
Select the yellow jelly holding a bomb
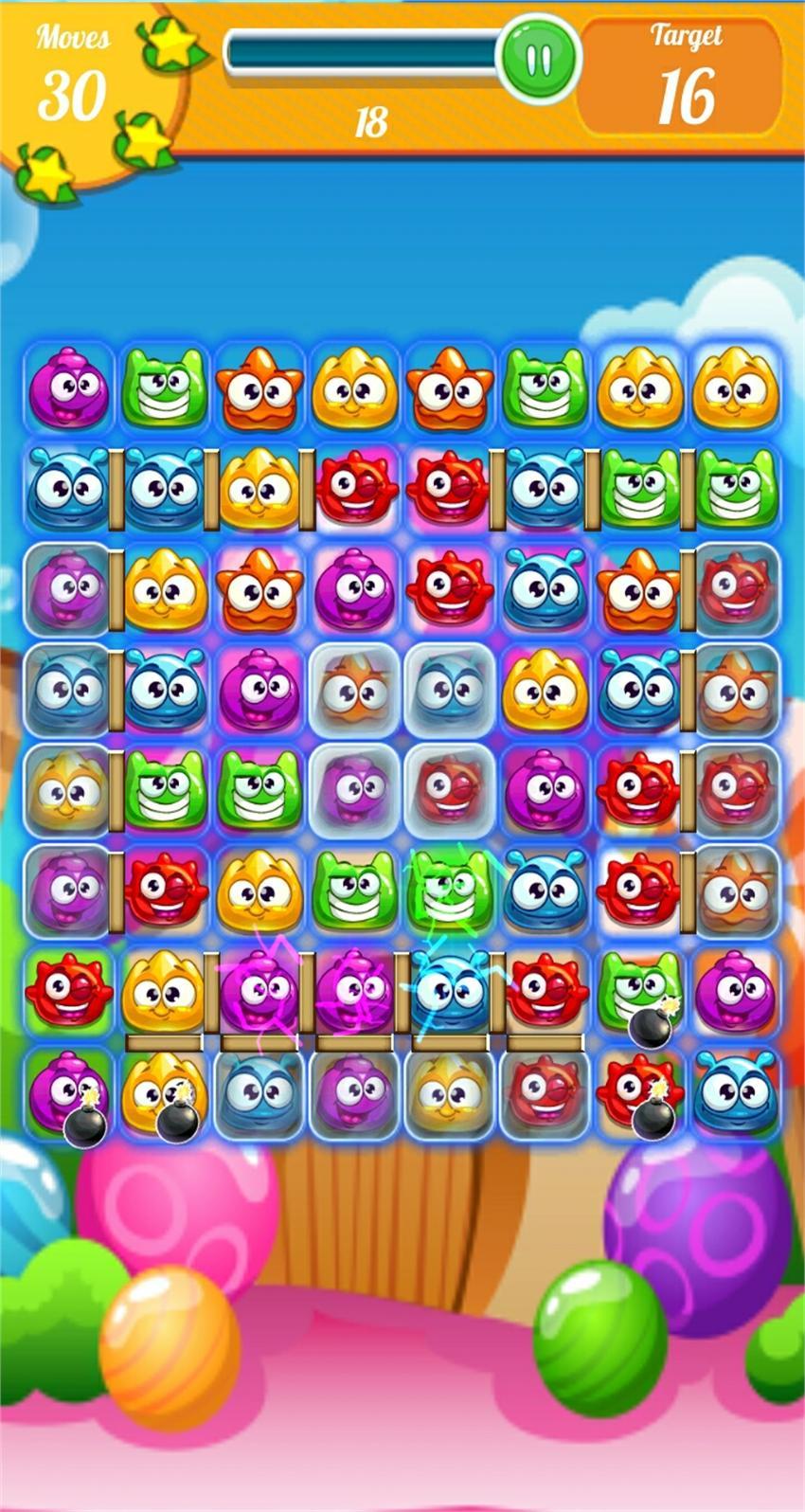coord(164,1094)
